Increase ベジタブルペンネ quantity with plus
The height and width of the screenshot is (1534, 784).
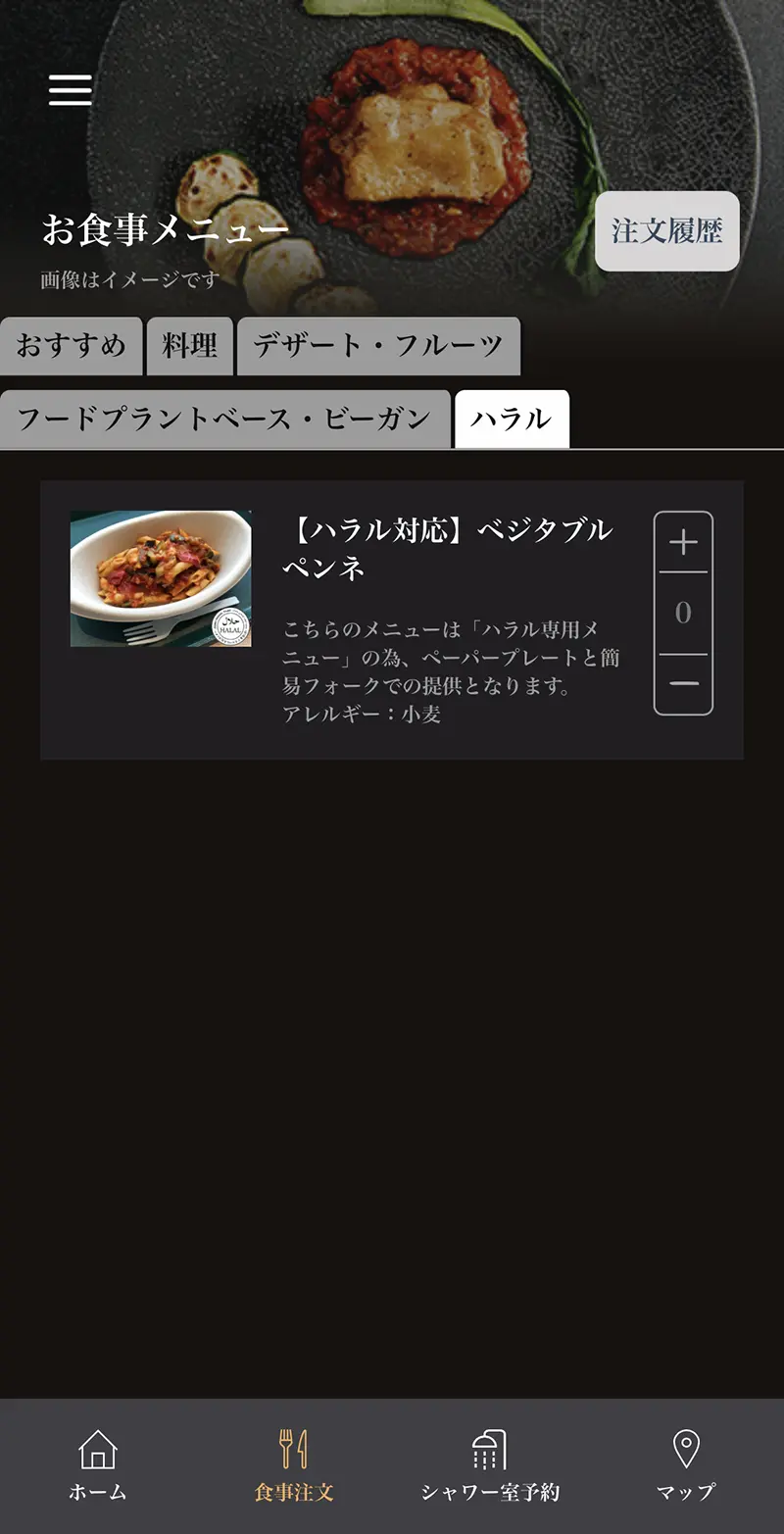[683, 542]
